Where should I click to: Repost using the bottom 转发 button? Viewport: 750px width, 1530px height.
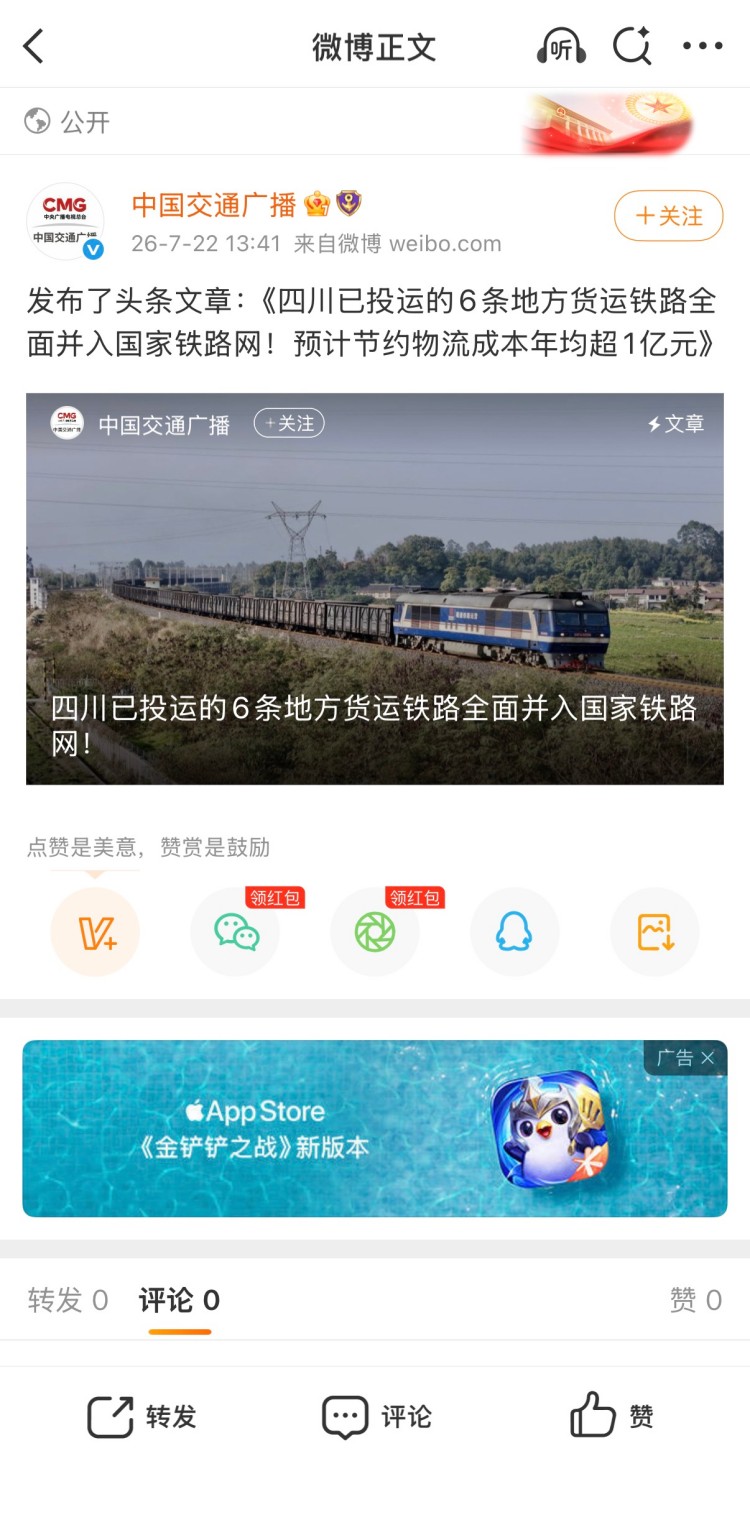[x=142, y=1416]
